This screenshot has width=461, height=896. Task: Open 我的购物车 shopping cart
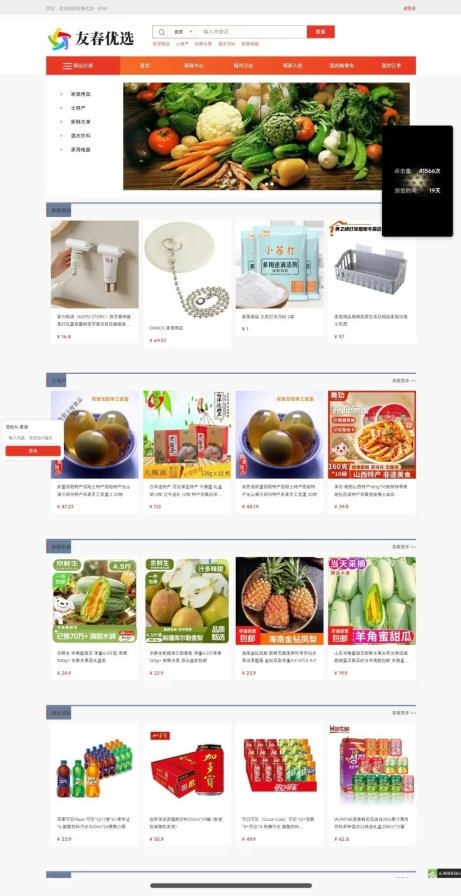[342, 66]
